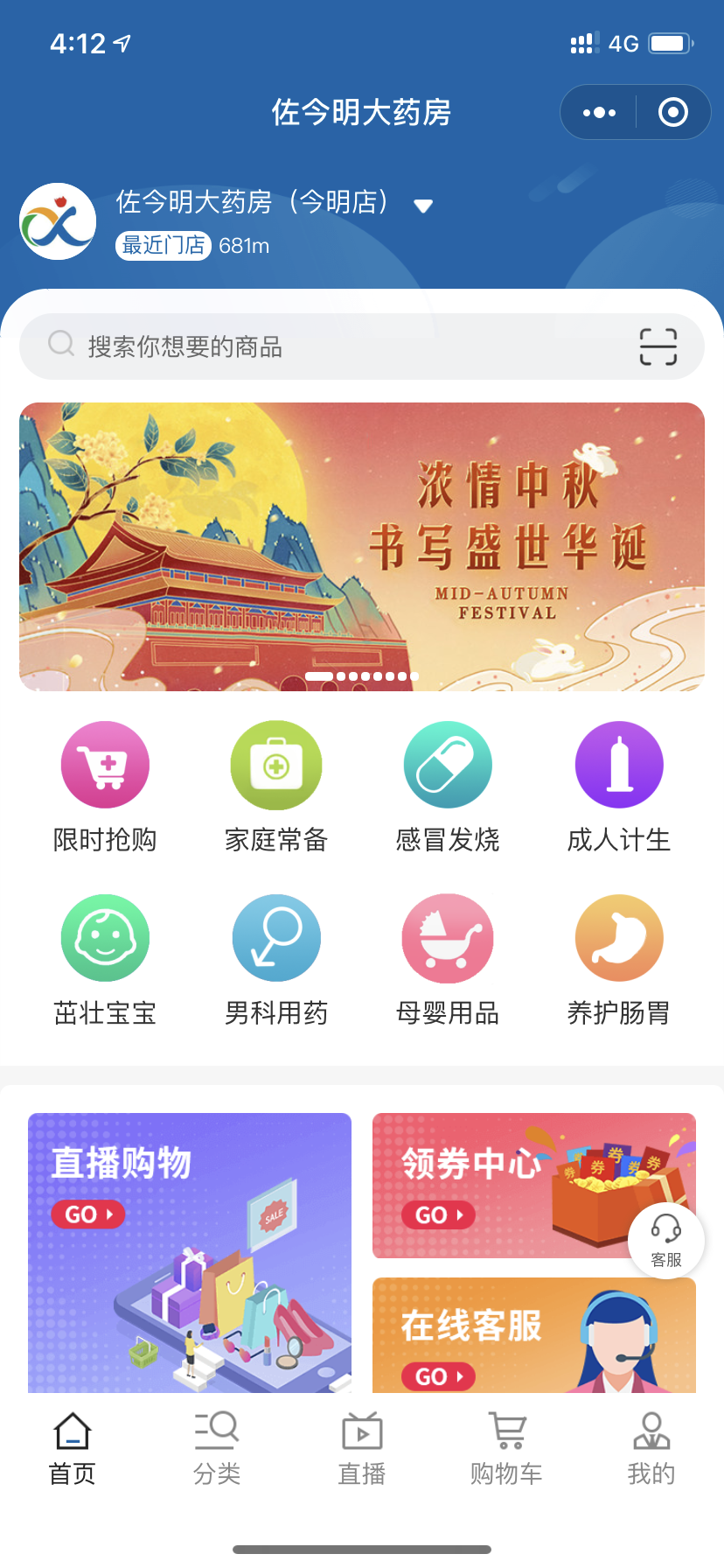724x1568 pixels.
Task: Tap the floating 客服 support button
Action: [666, 1240]
